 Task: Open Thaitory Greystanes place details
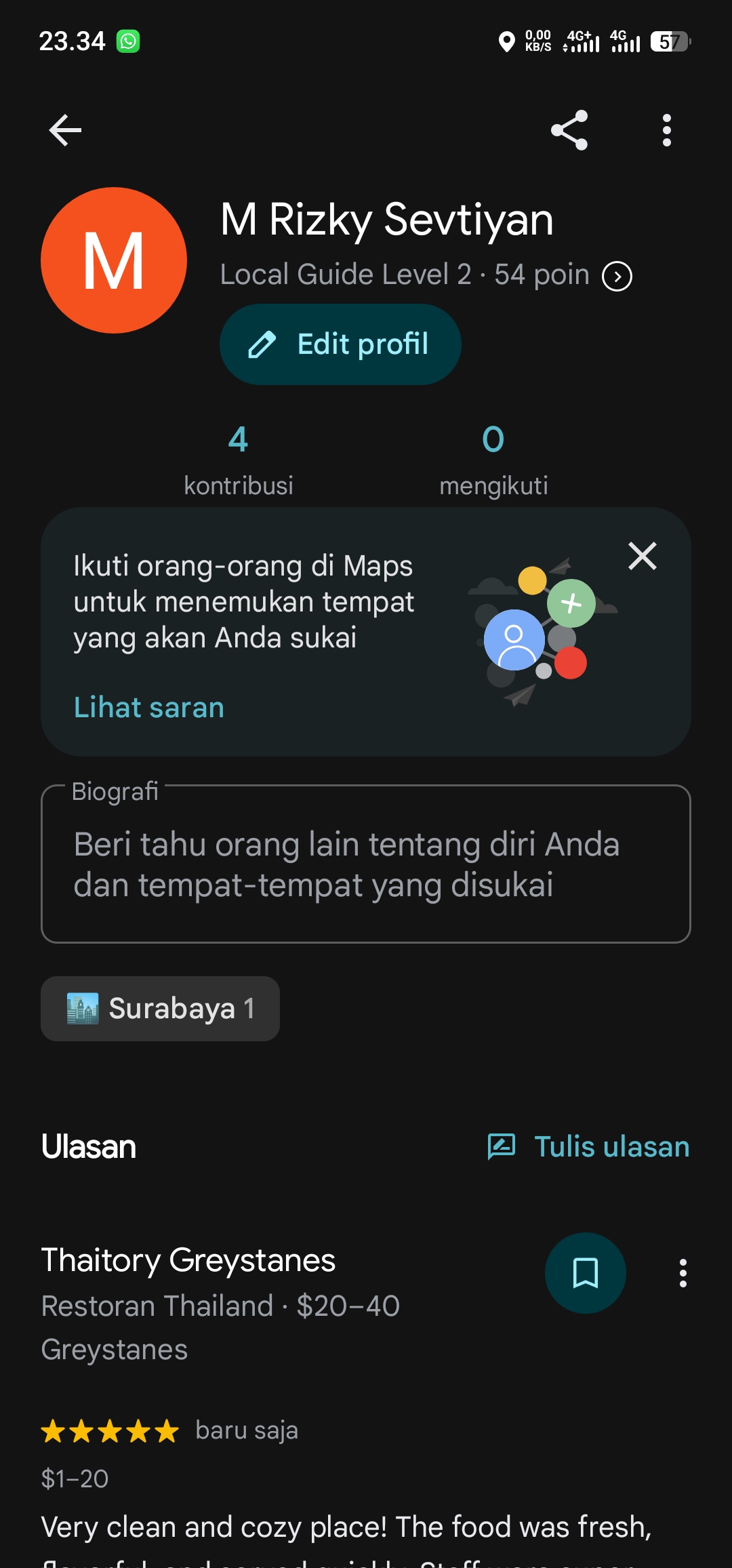188,1261
